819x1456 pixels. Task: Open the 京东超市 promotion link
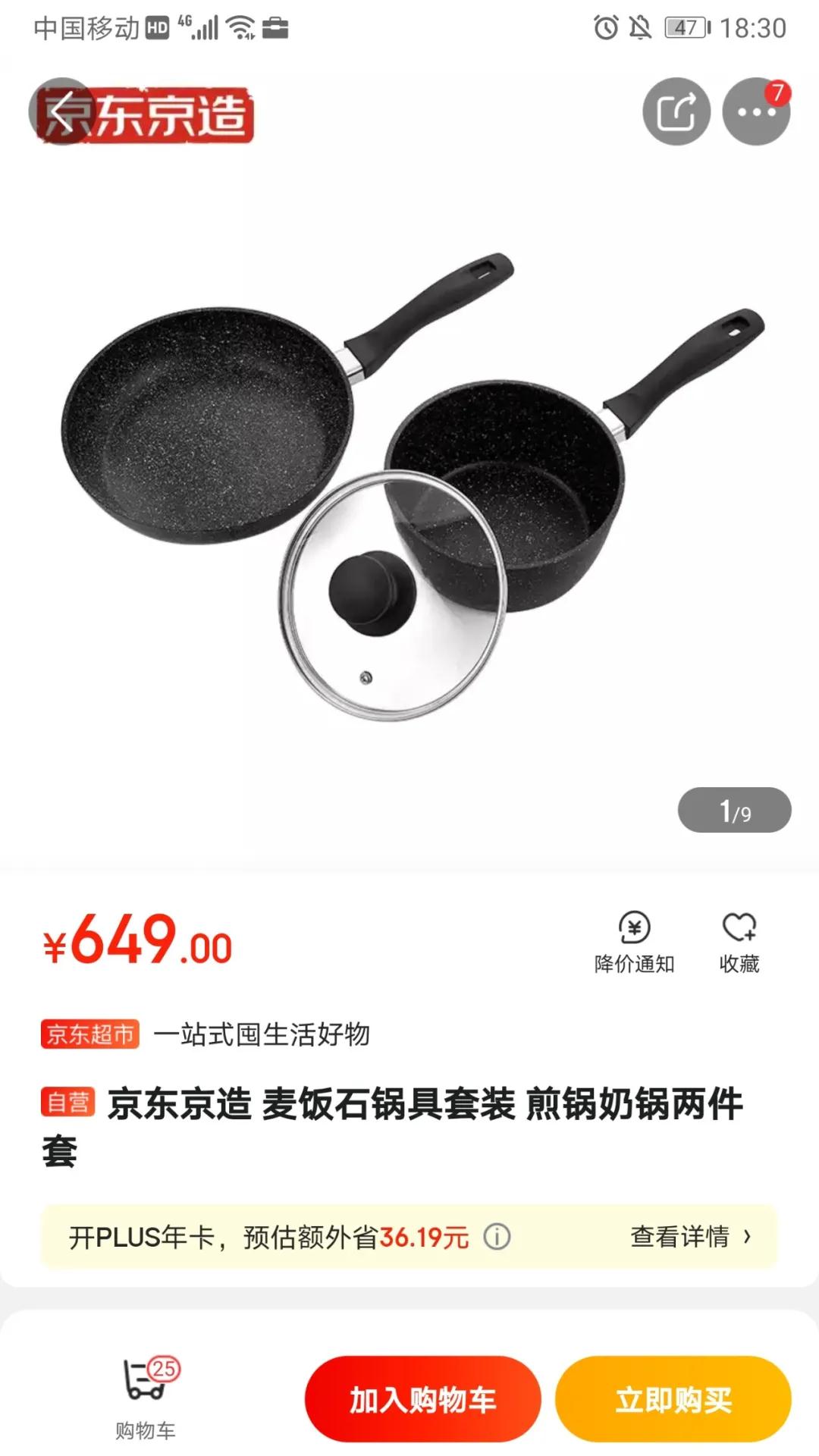pos(206,1034)
